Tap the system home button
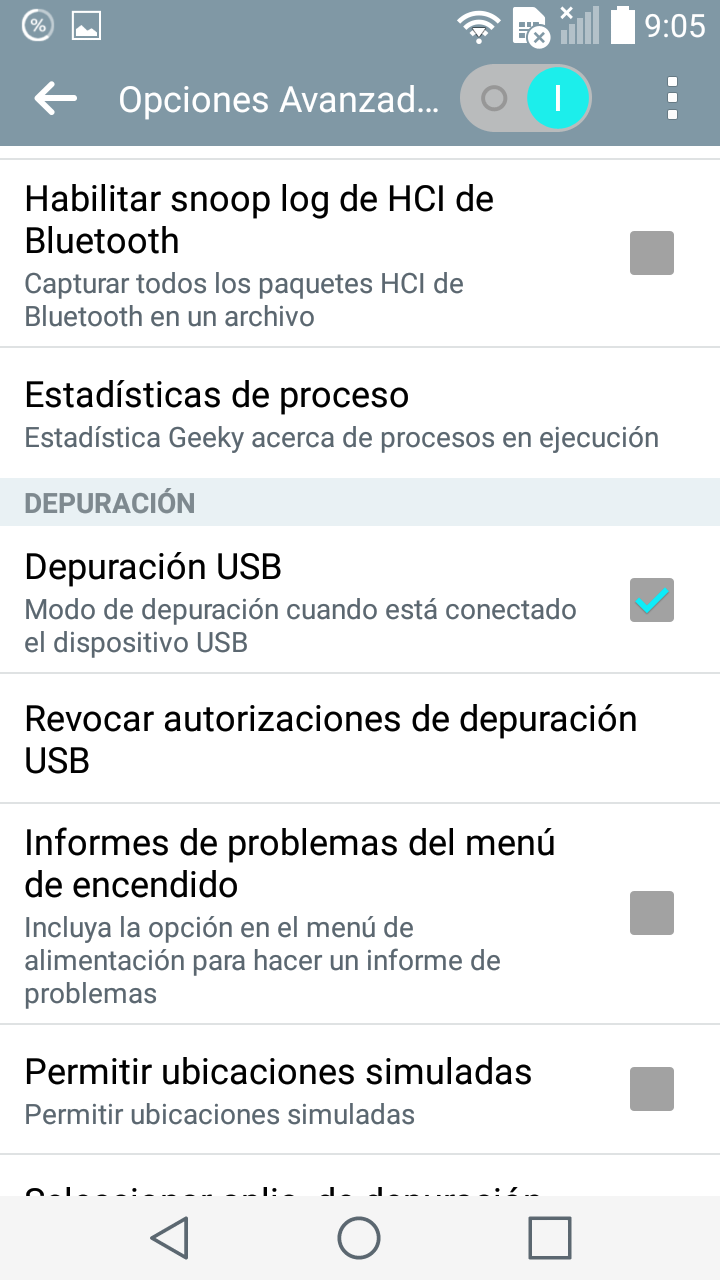The image size is (720, 1280). coord(359,1238)
